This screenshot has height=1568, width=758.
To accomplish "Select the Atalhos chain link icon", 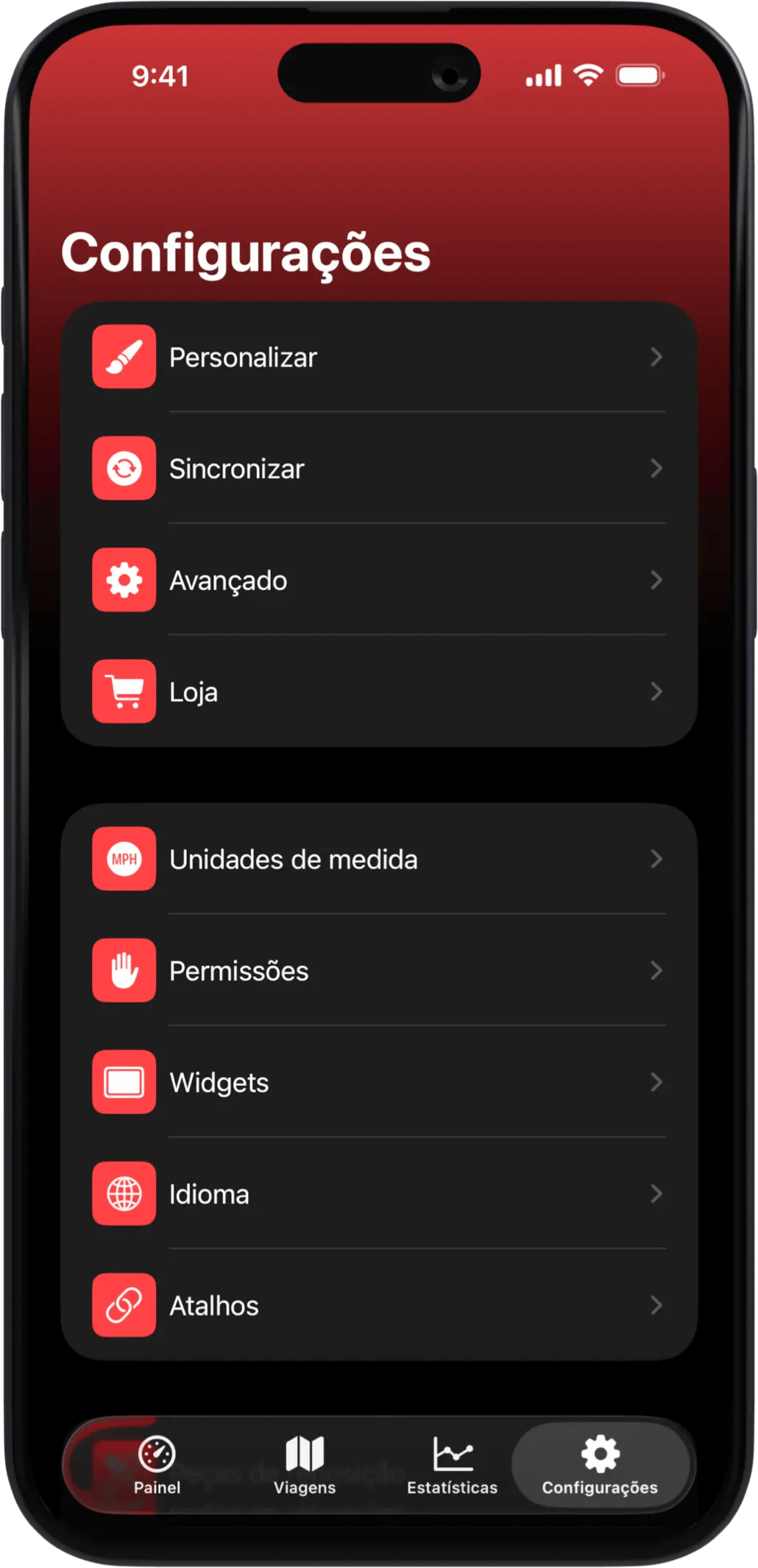I will pos(124,1305).
